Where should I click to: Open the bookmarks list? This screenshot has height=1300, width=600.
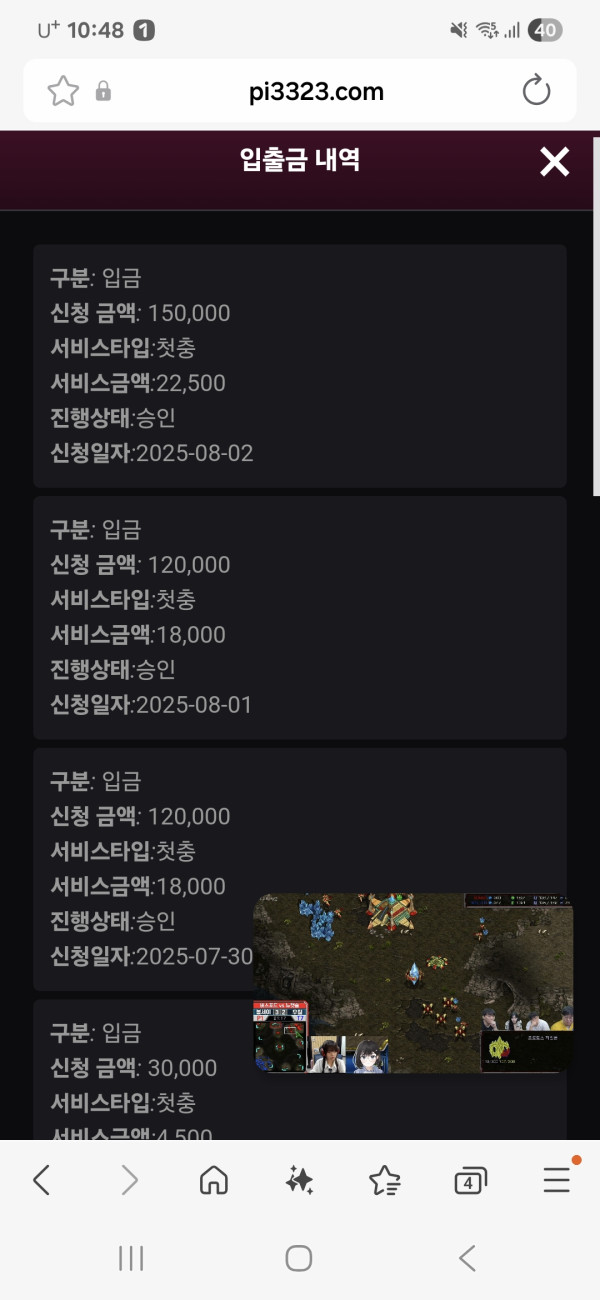385,1181
